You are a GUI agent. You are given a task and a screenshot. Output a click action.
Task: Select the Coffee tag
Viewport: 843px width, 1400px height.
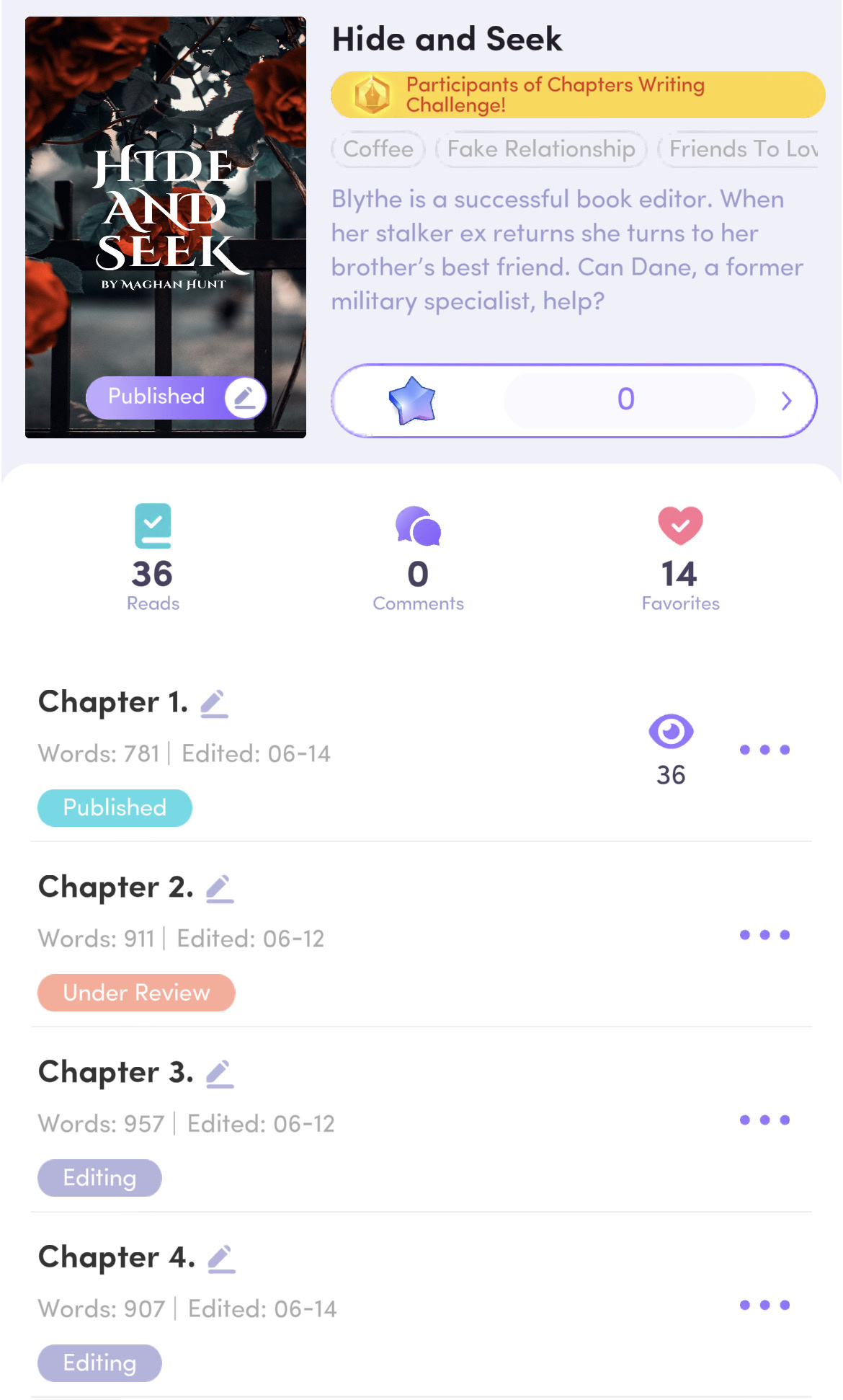coord(378,149)
